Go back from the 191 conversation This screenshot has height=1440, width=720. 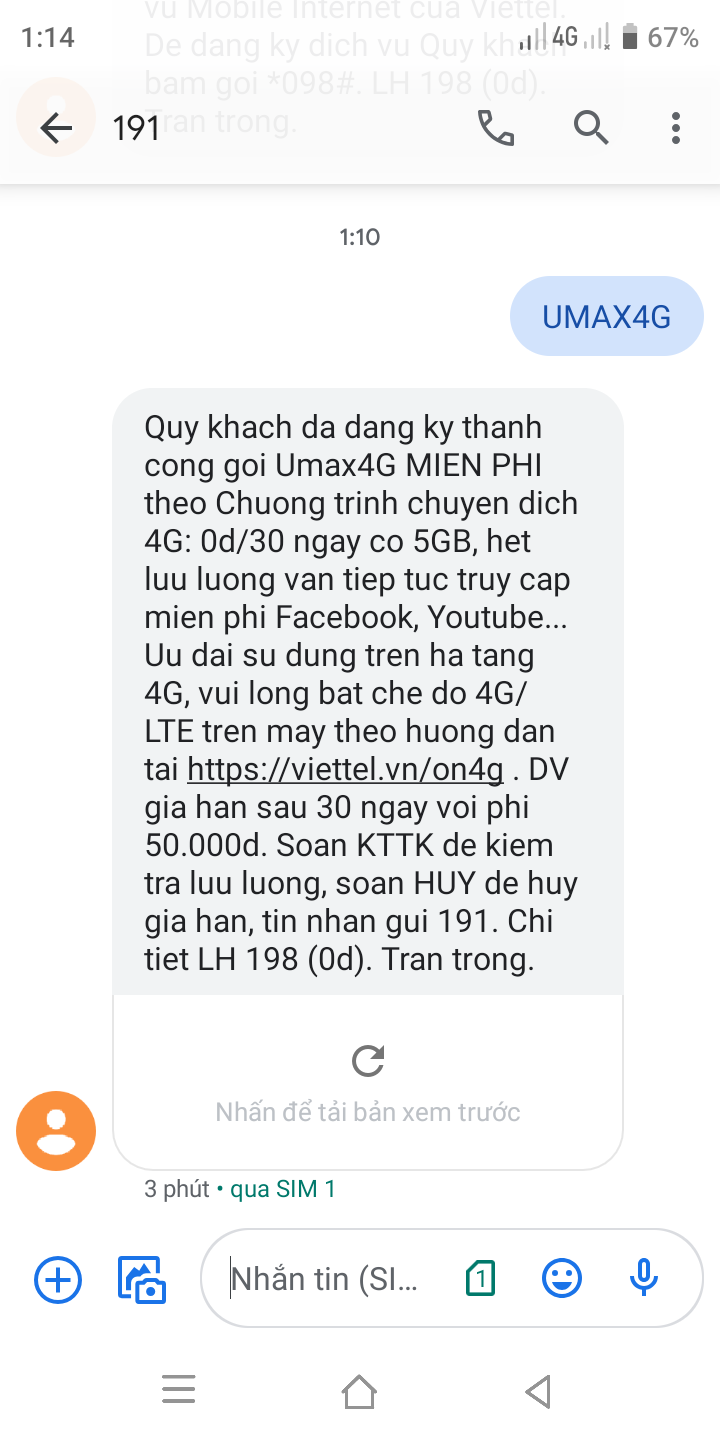56,128
